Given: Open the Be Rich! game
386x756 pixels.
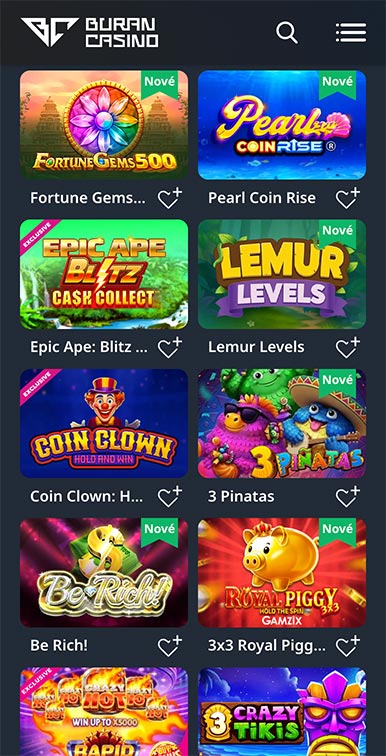Looking at the screenshot, I should click(104, 573).
